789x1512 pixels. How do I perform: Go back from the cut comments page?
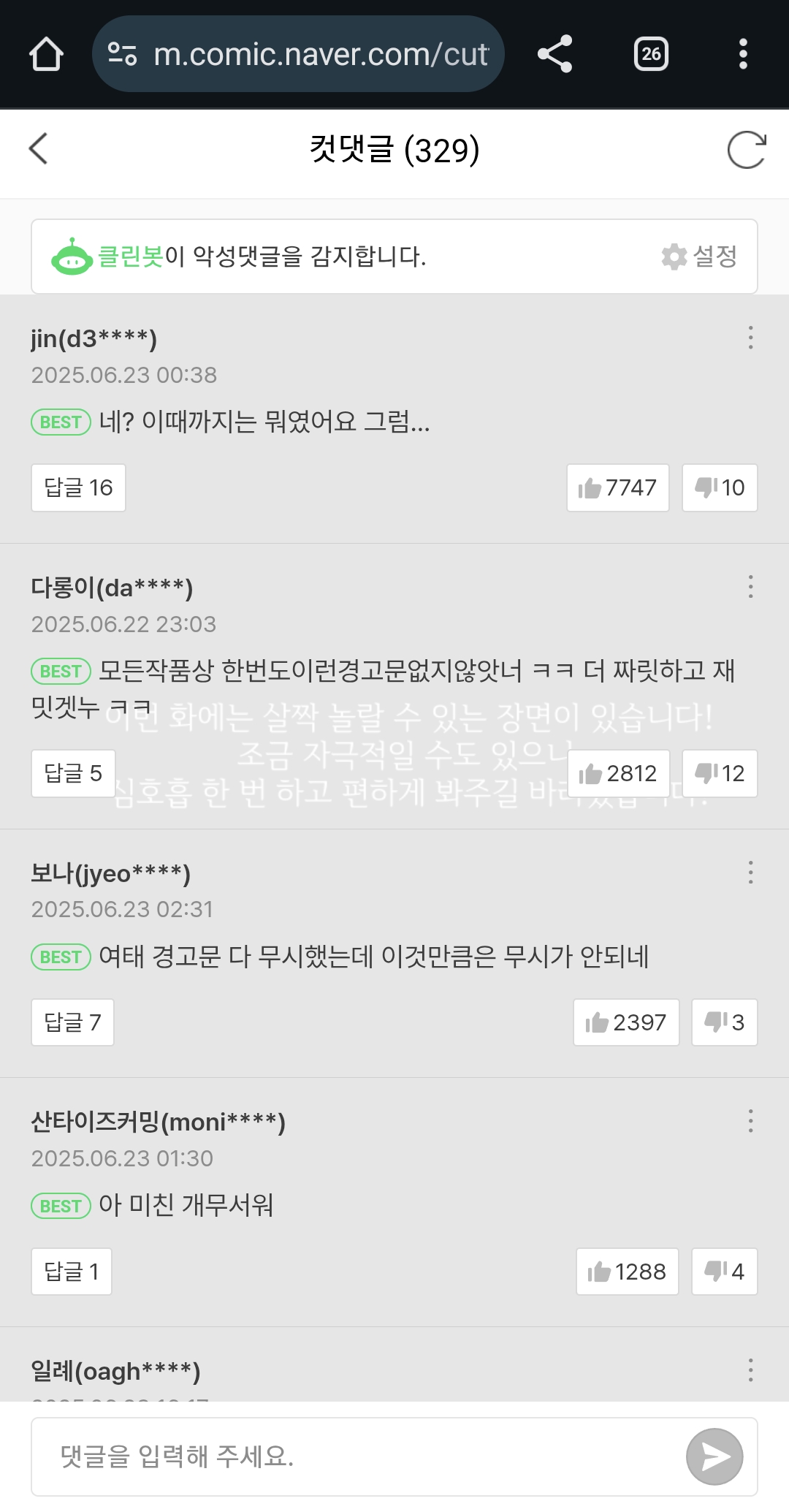point(39,149)
